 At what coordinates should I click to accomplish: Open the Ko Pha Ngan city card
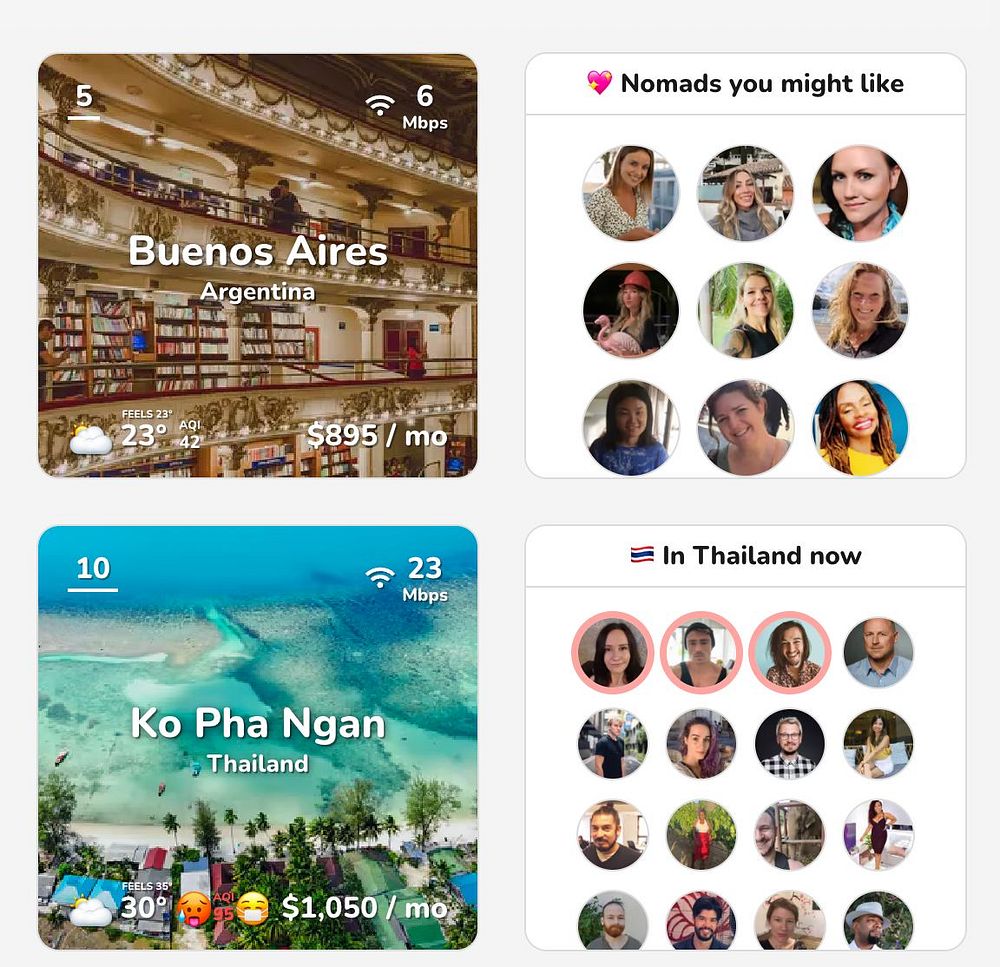coord(257,737)
